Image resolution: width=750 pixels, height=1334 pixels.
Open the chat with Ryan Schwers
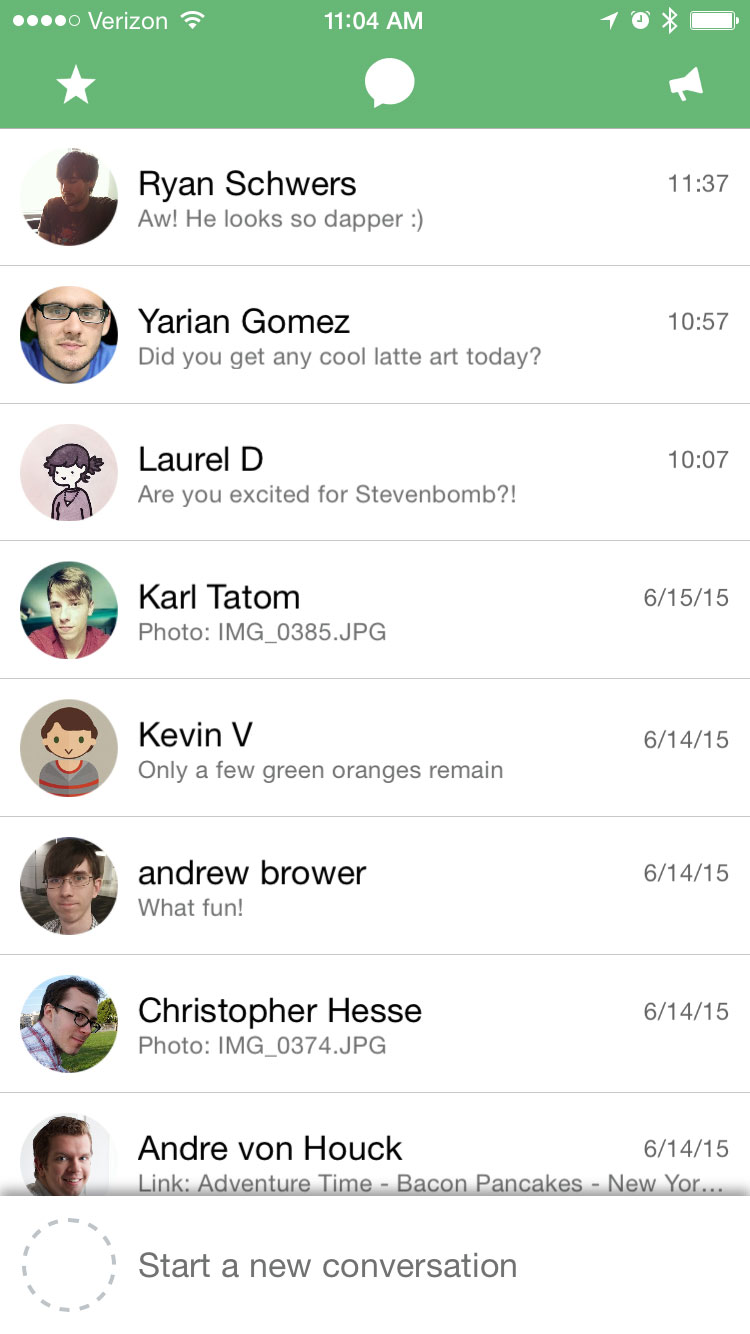click(x=375, y=197)
